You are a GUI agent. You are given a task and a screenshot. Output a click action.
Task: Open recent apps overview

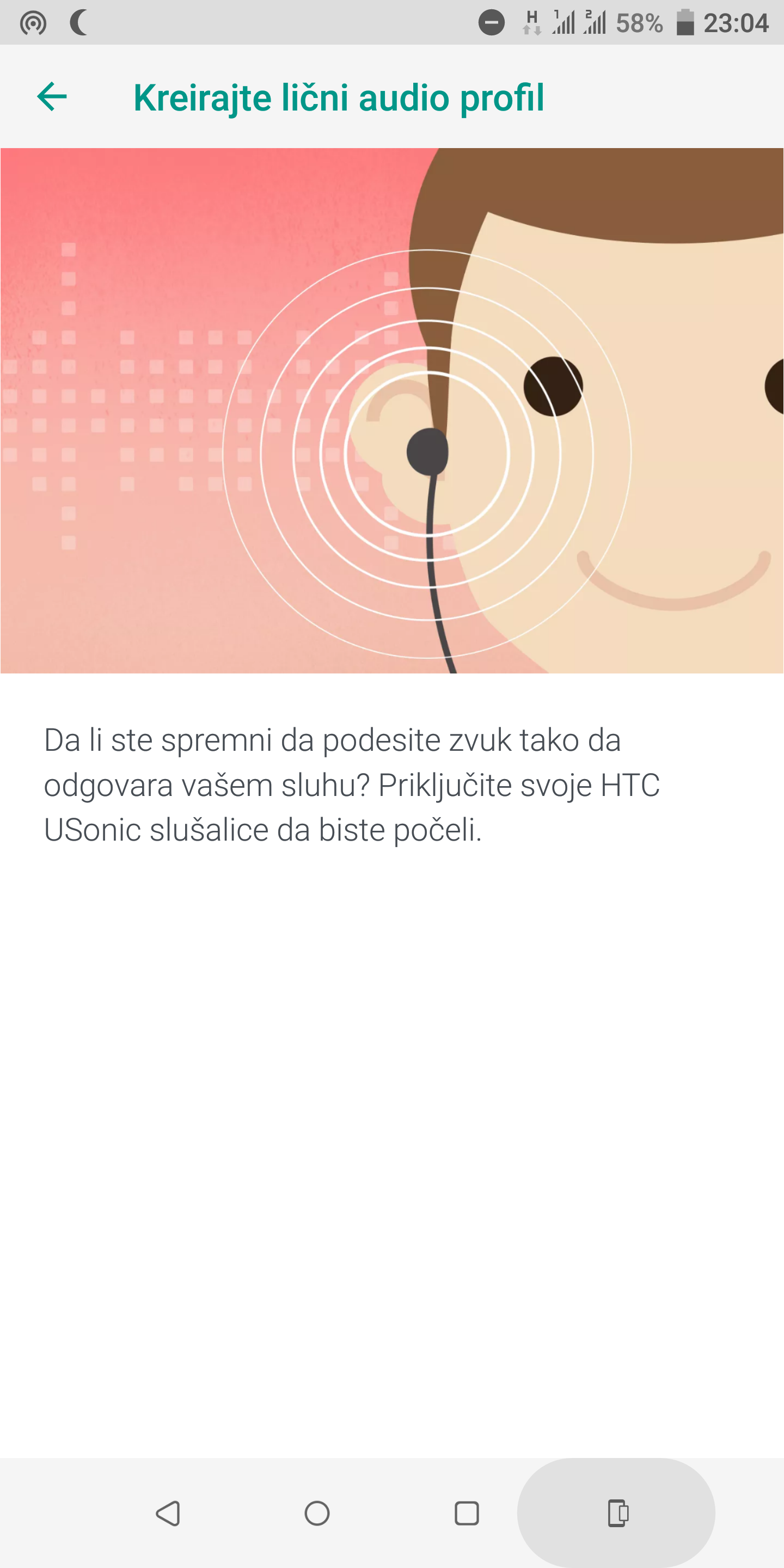[467, 1513]
